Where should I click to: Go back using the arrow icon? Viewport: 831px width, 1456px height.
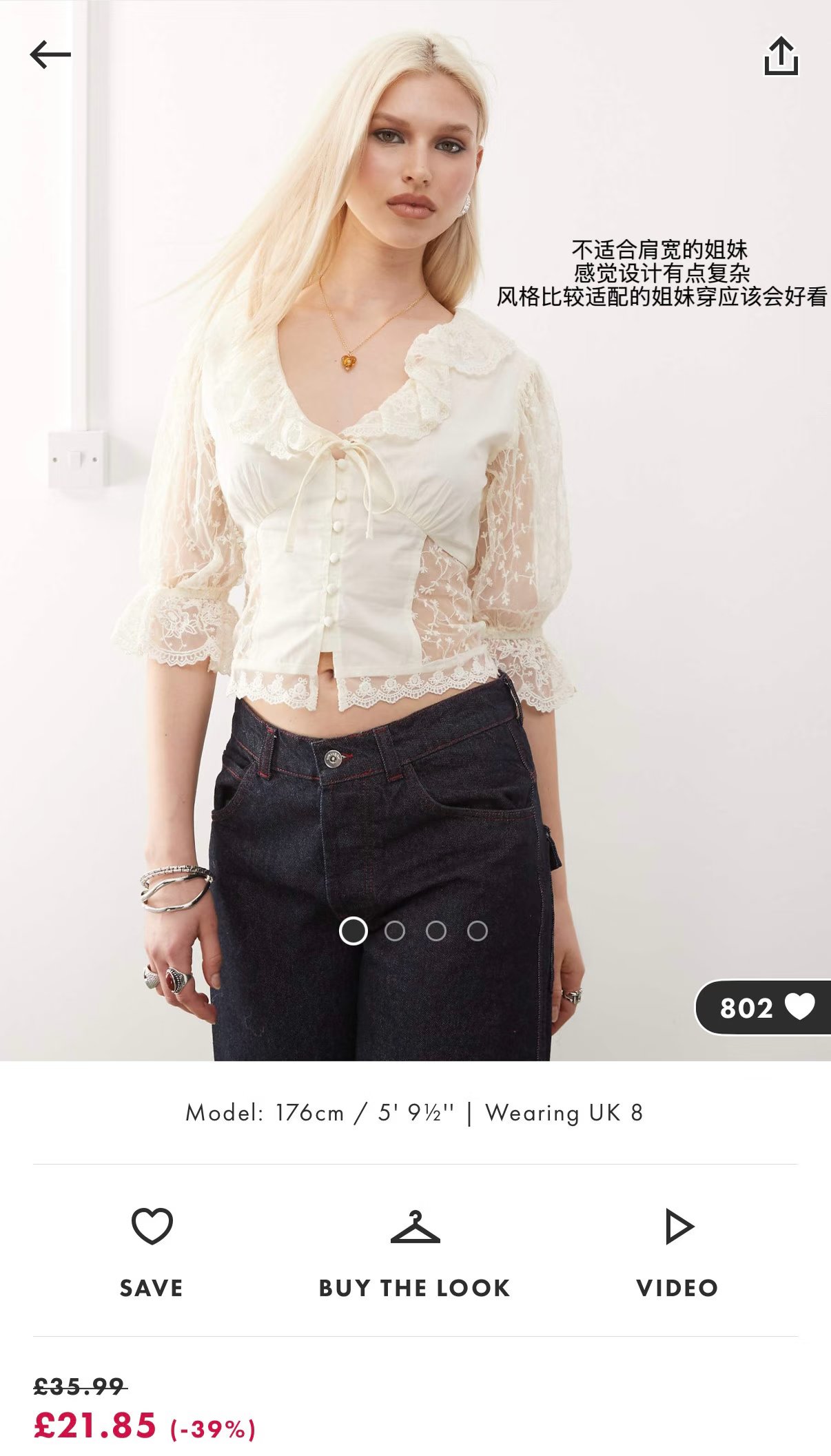pyautogui.click(x=50, y=54)
